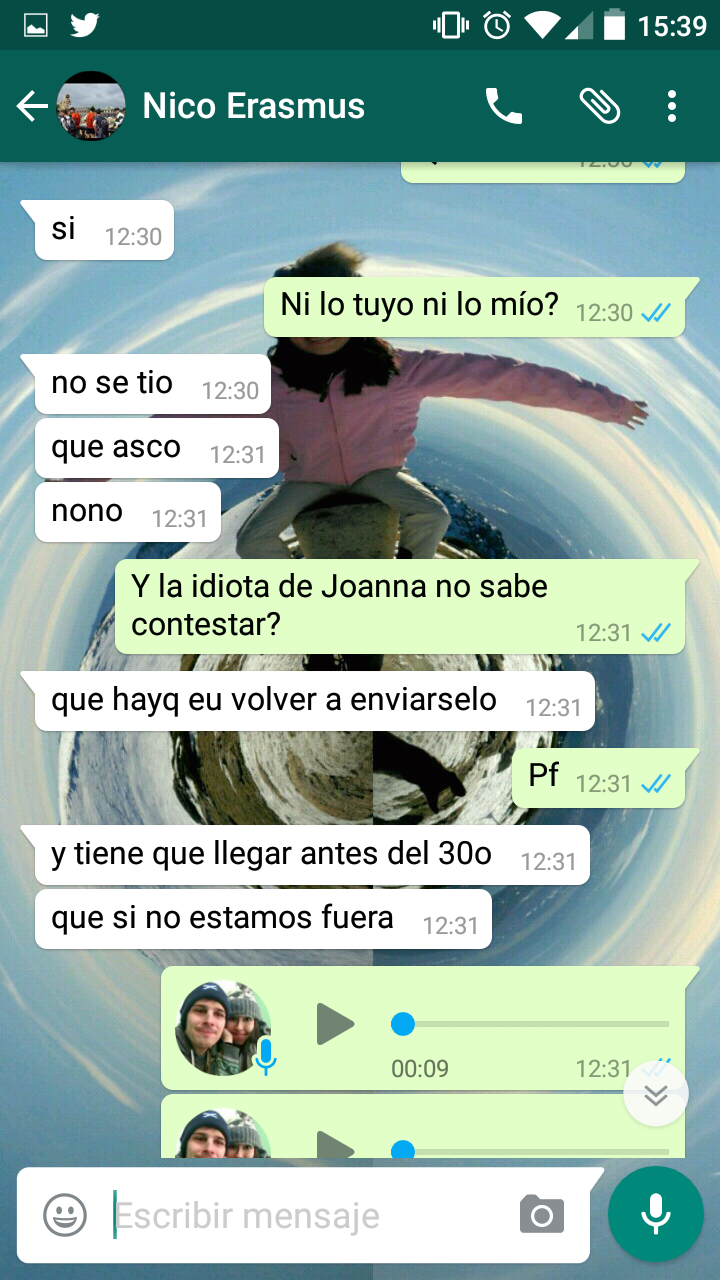720x1280 pixels.
Task: Open the attachment paperclip menu
Action: (599, 106)
